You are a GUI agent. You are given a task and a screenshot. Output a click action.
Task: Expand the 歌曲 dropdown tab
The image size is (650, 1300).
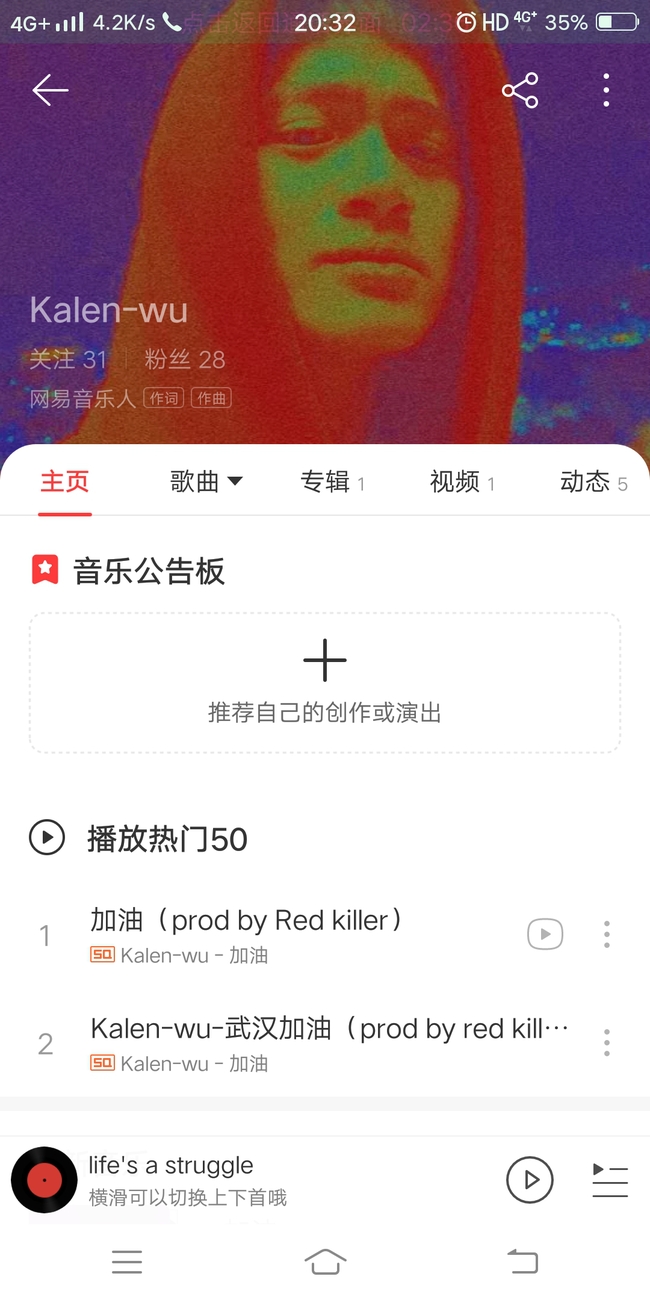206,482
